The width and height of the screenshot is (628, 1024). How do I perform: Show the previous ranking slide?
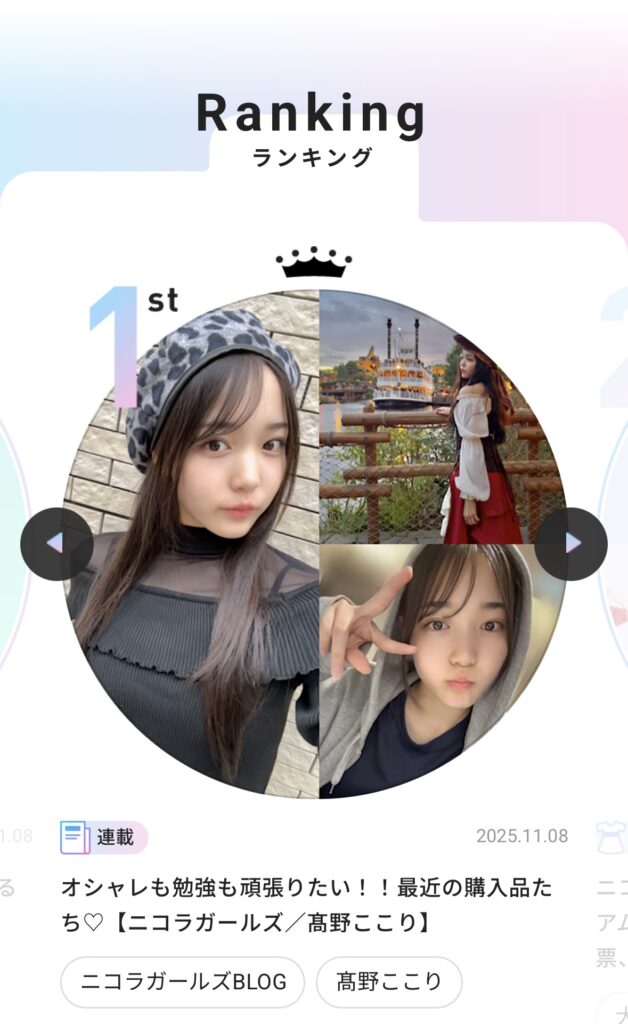pos(57,544)
